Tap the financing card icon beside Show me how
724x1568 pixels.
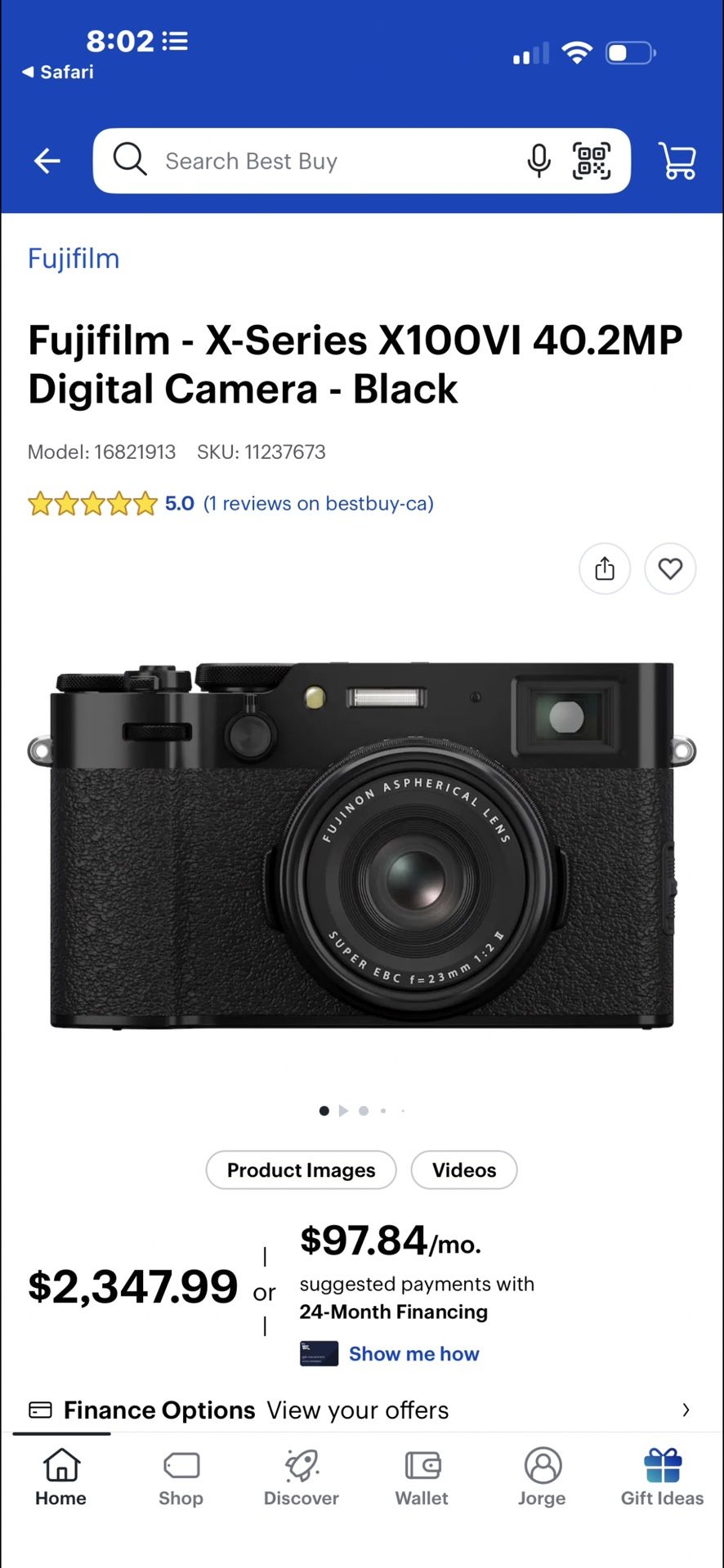(319, 1353)
